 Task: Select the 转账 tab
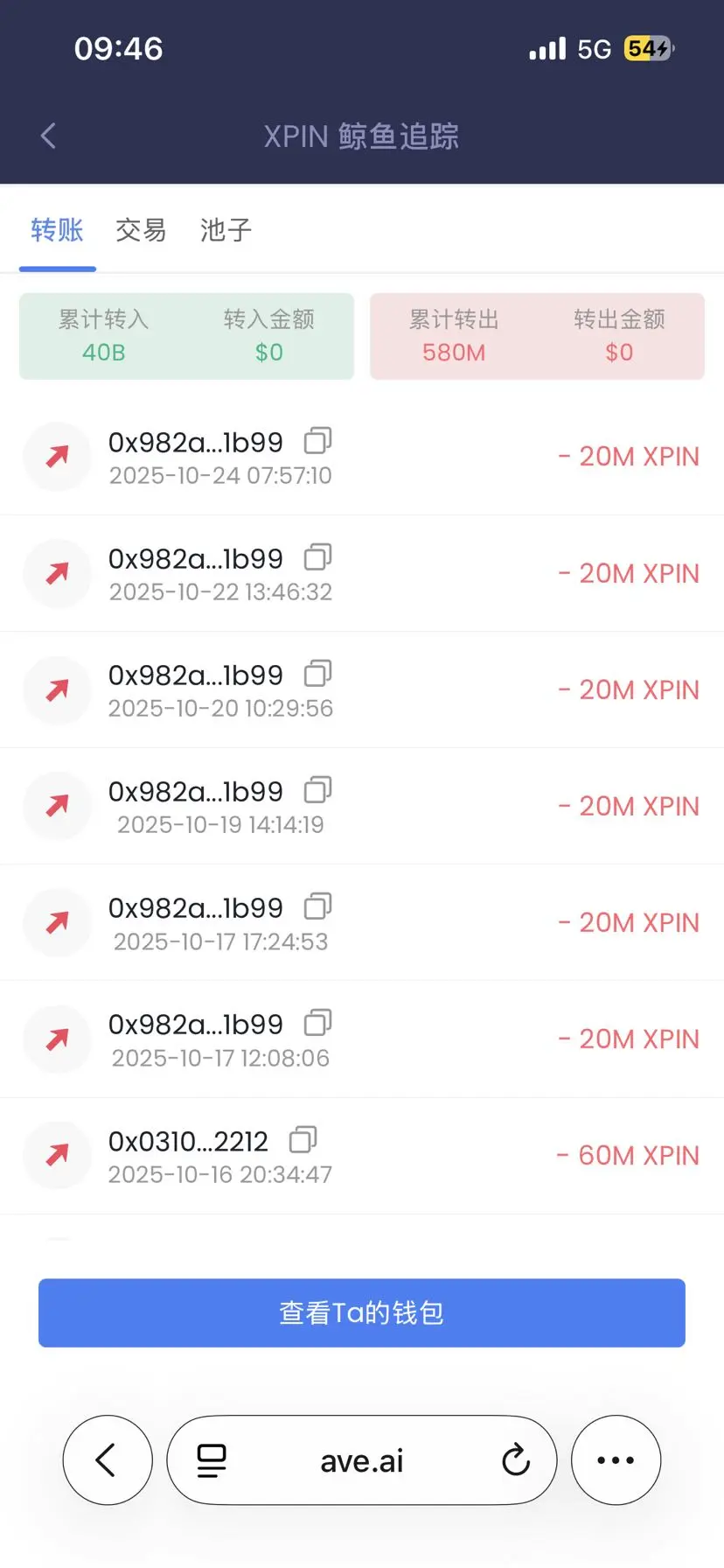57,230
